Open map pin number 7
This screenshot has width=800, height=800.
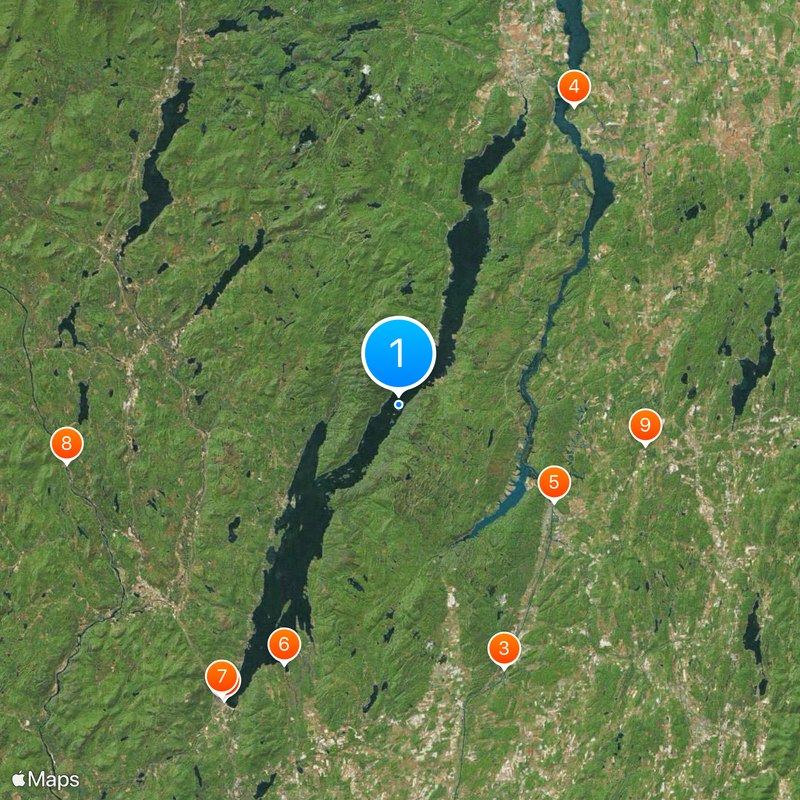(221, 677)
